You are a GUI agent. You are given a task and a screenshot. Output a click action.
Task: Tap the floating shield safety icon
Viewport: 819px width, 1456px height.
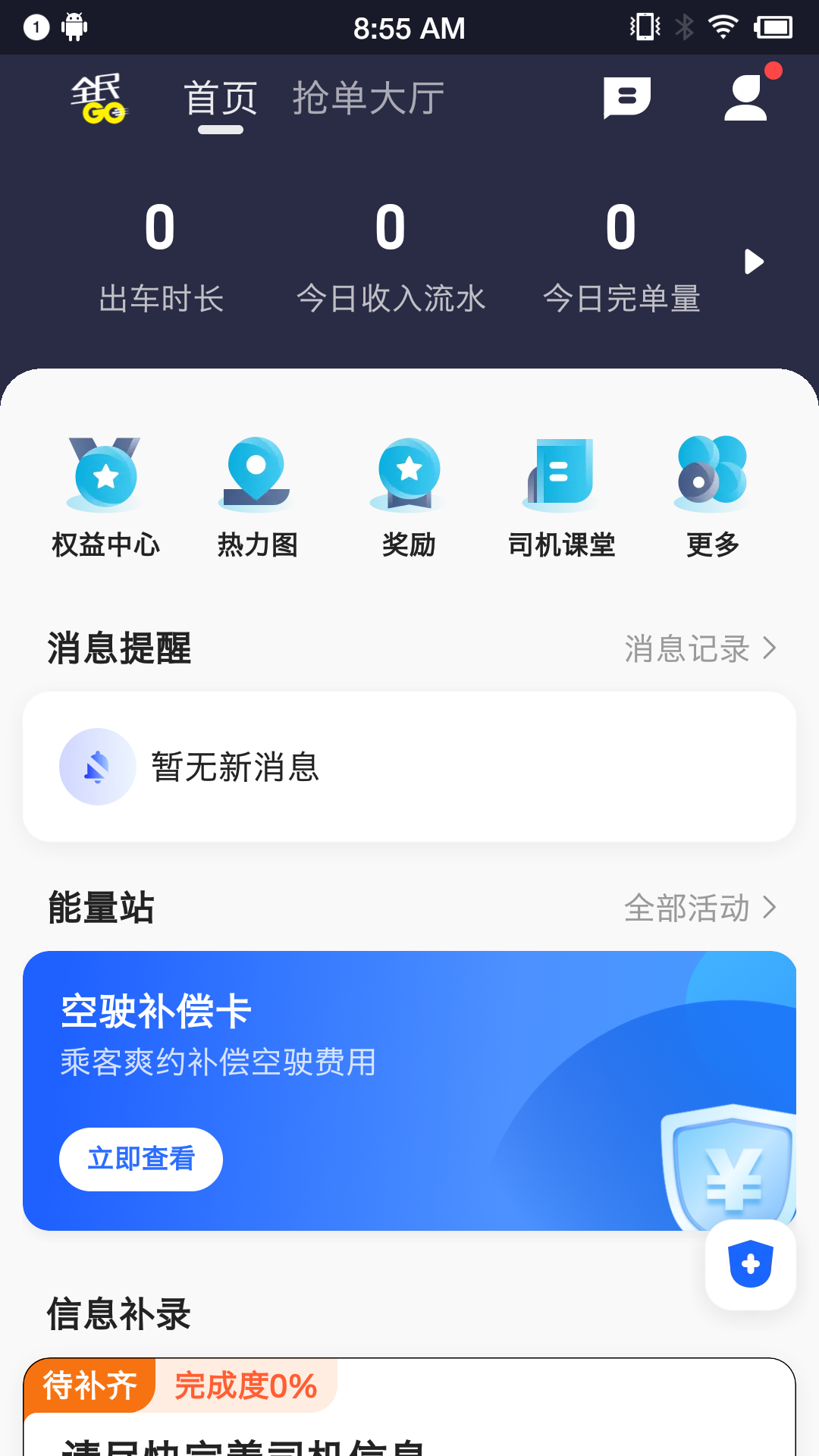pyautogui.click(x=749, y=1264)
